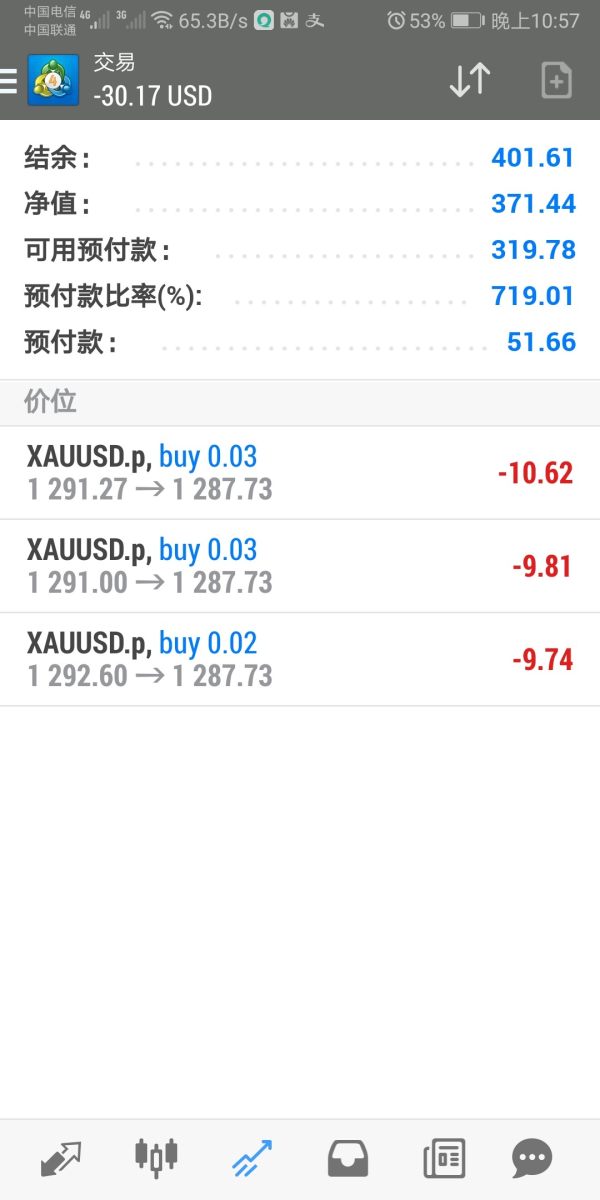Create a new order
Viewport: 600px width, 1200px height.
click(x=556, y=80)
